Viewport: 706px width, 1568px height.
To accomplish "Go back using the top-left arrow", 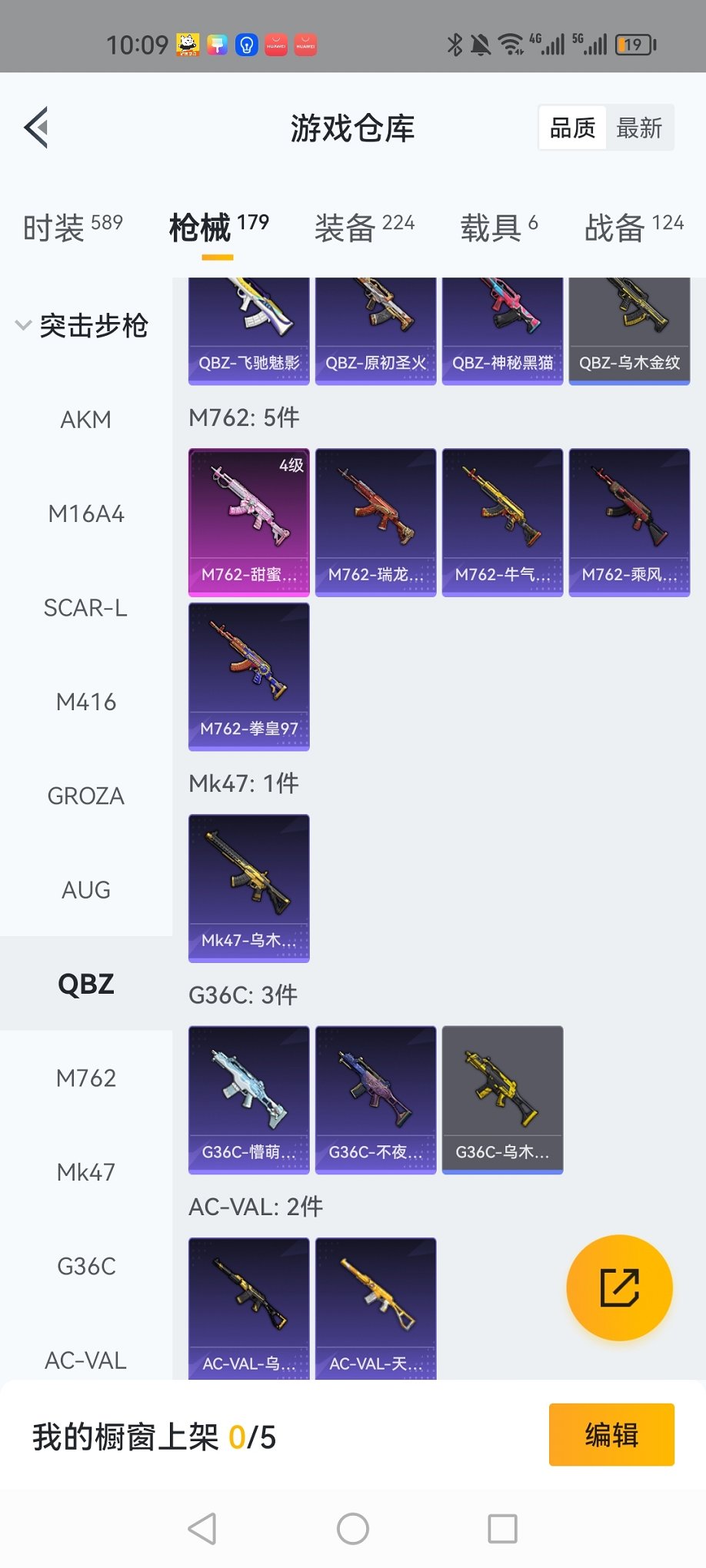I will point(36,127).
